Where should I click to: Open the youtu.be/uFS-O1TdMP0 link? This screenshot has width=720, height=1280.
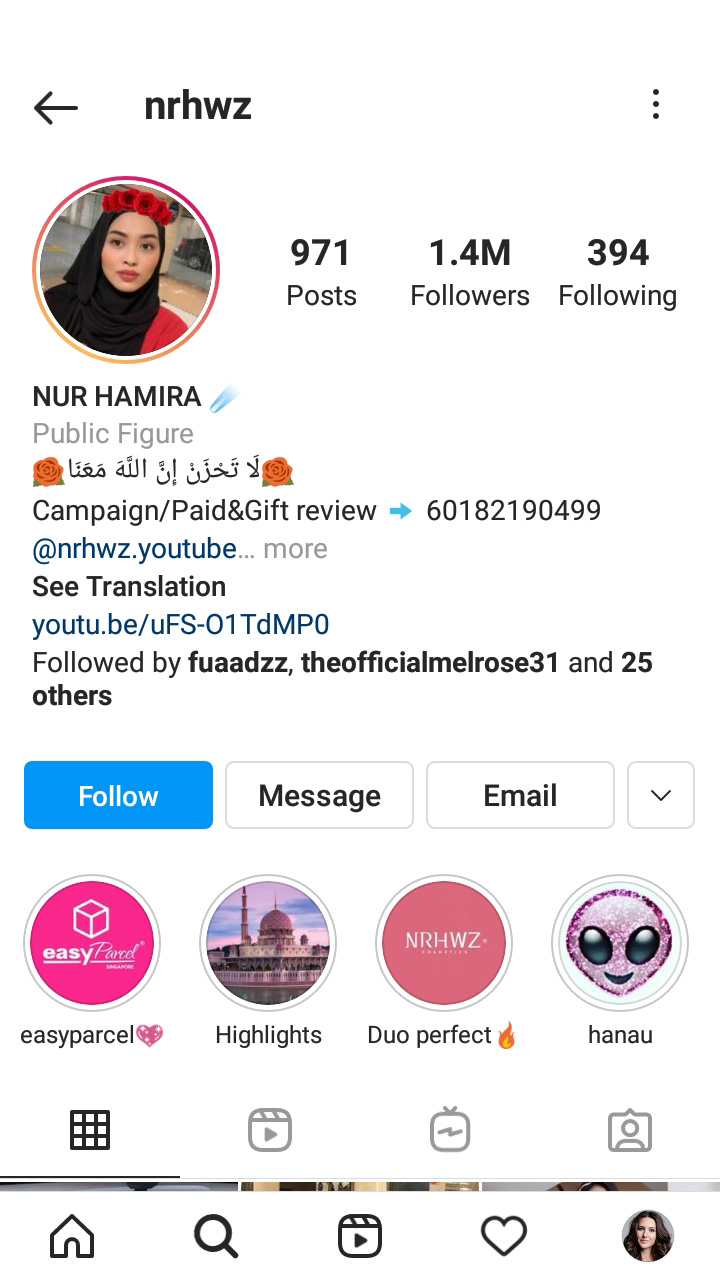coord(181,625)
